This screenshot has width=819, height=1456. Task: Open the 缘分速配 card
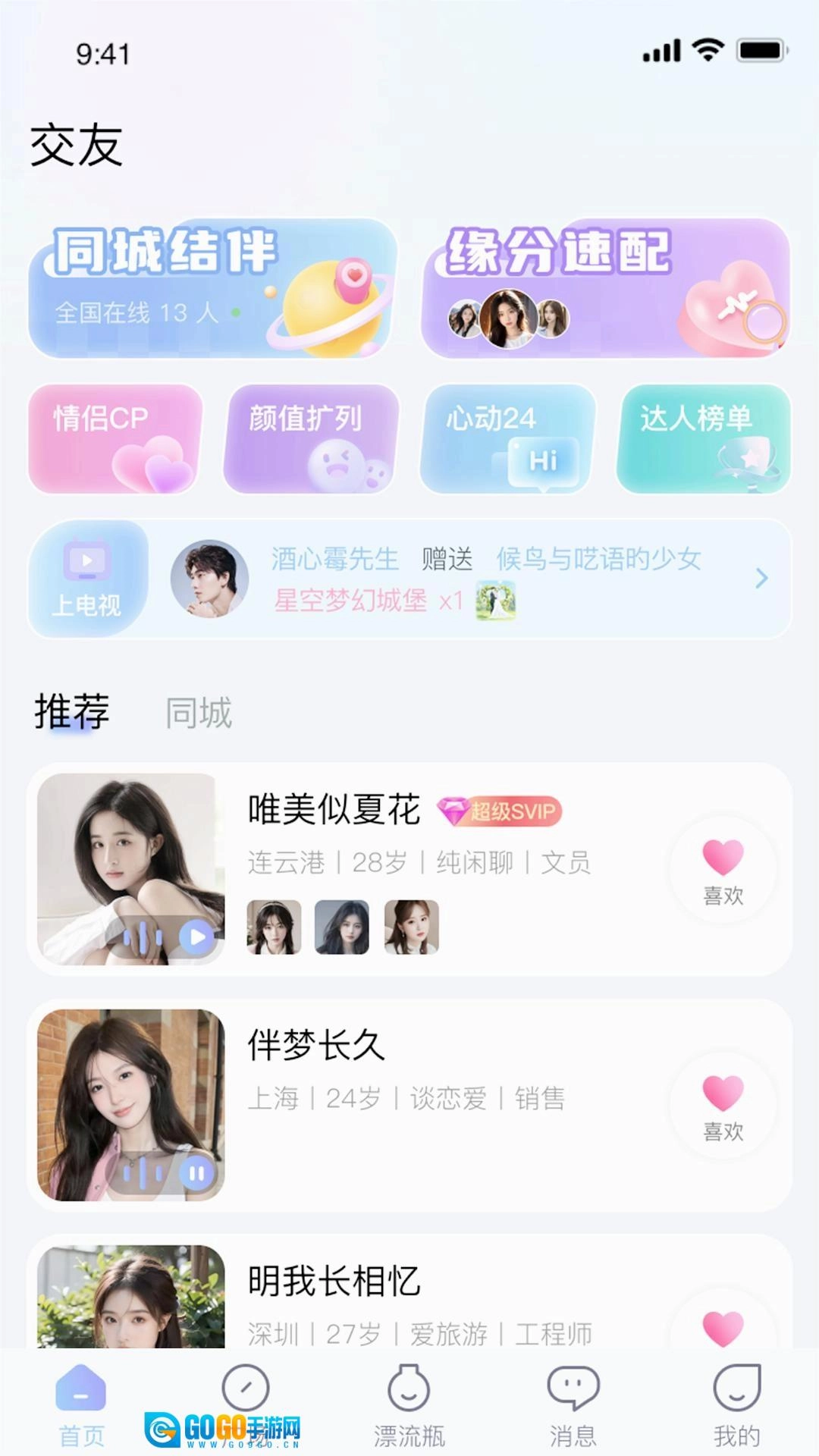(x=605, y=288)
